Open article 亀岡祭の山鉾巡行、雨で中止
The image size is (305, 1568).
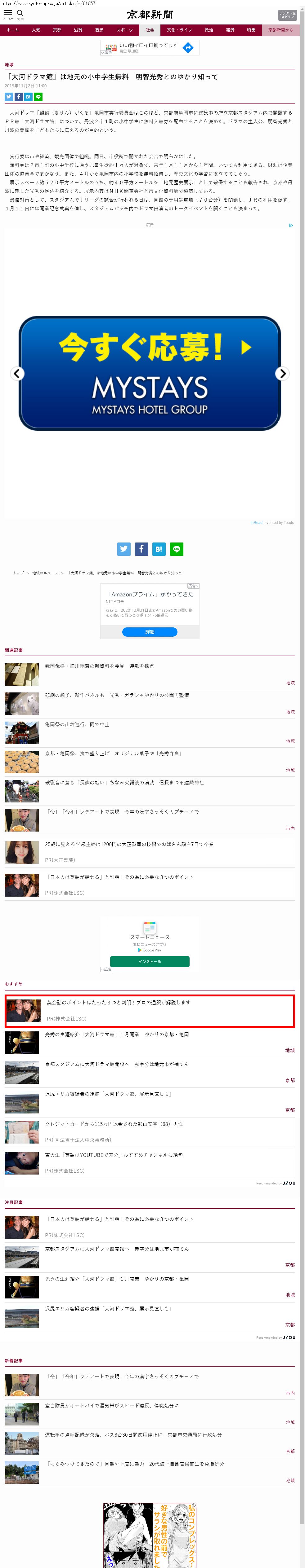pyautogui.click(x=77, y=724)
